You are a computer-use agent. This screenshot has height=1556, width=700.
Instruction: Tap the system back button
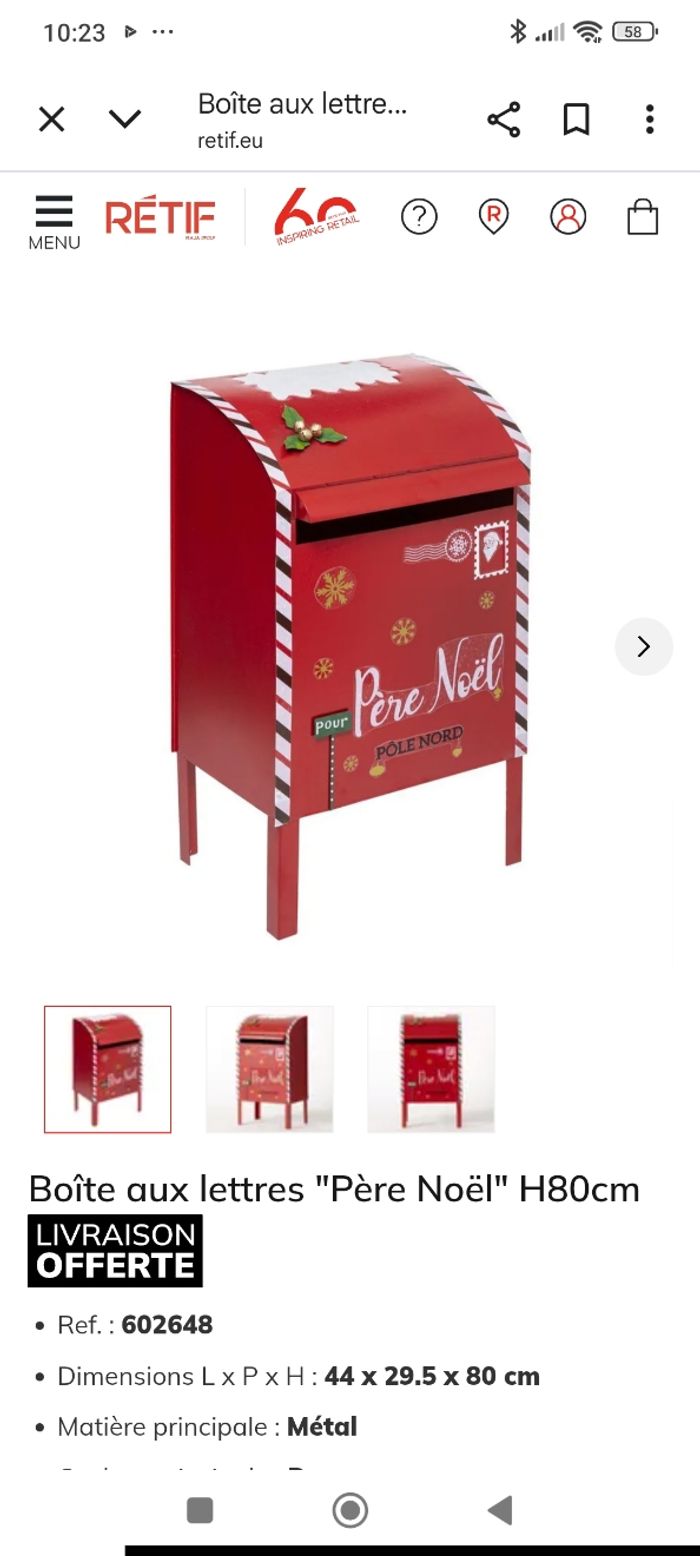pyautogui.click(x=500, y=1510)
